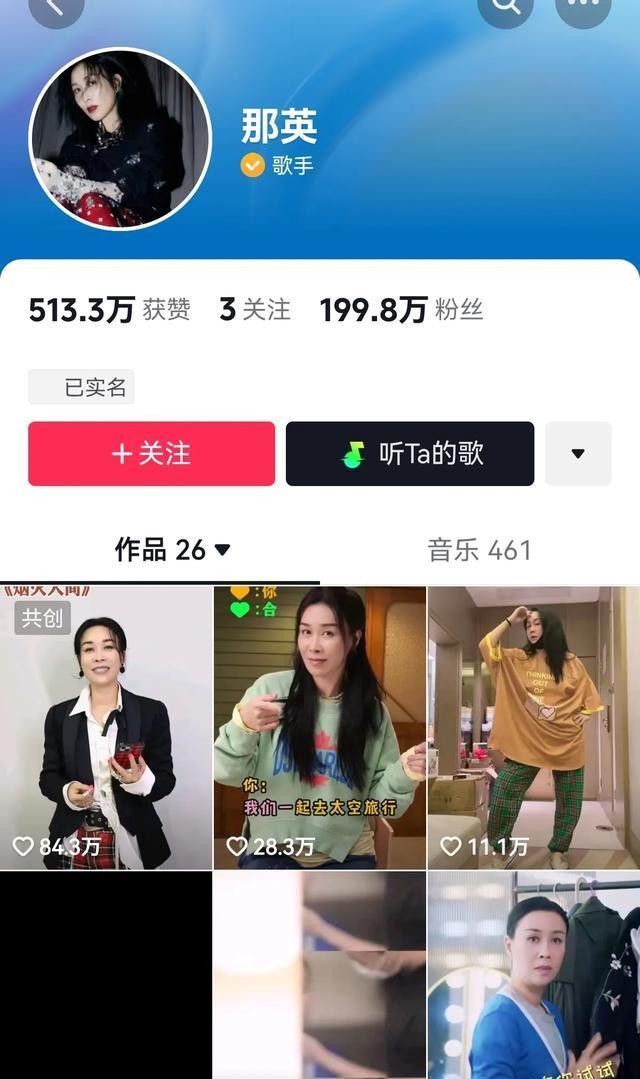Open the video of woman in blue cardigan
Image resolution: width=640 pixels, height=1079 pixels.
[x=533, y=975]
